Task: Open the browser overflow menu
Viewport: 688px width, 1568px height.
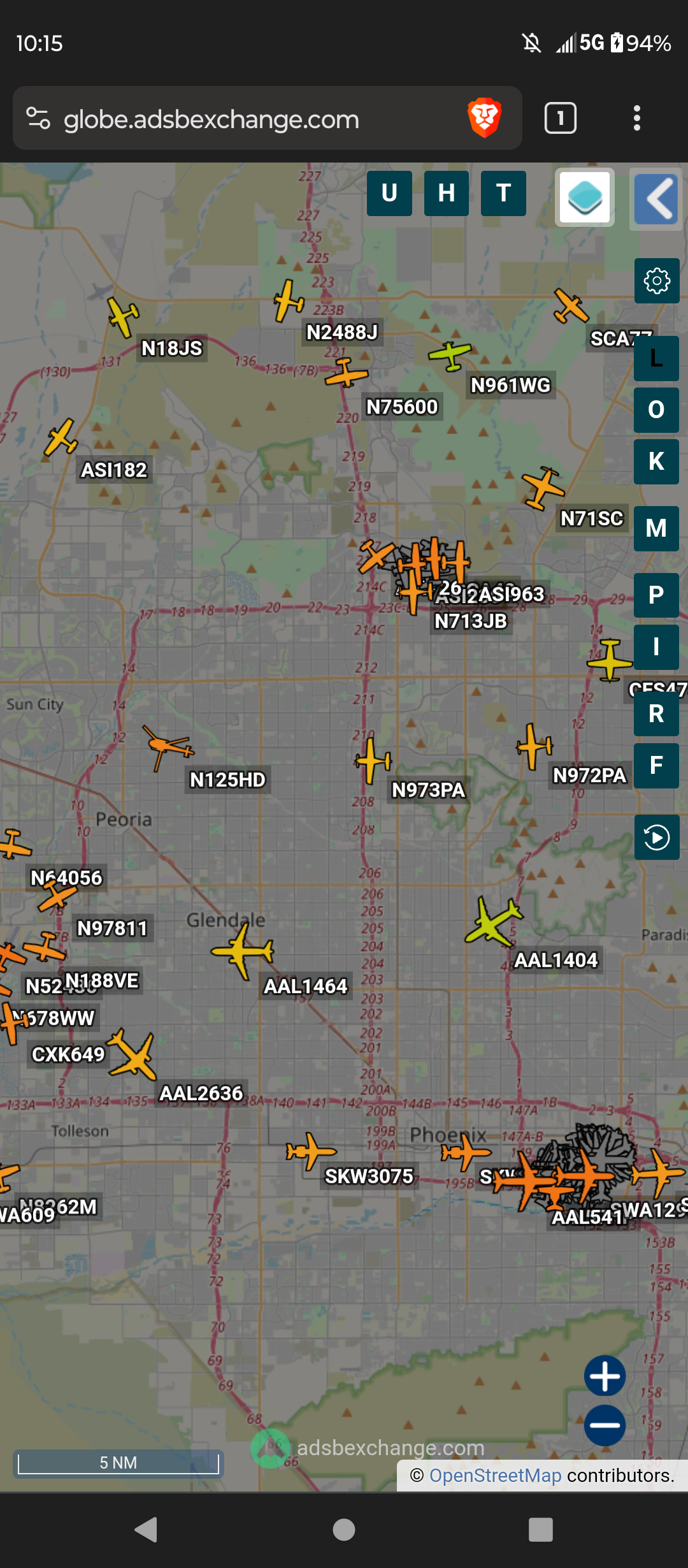Action: pos(636,118)
